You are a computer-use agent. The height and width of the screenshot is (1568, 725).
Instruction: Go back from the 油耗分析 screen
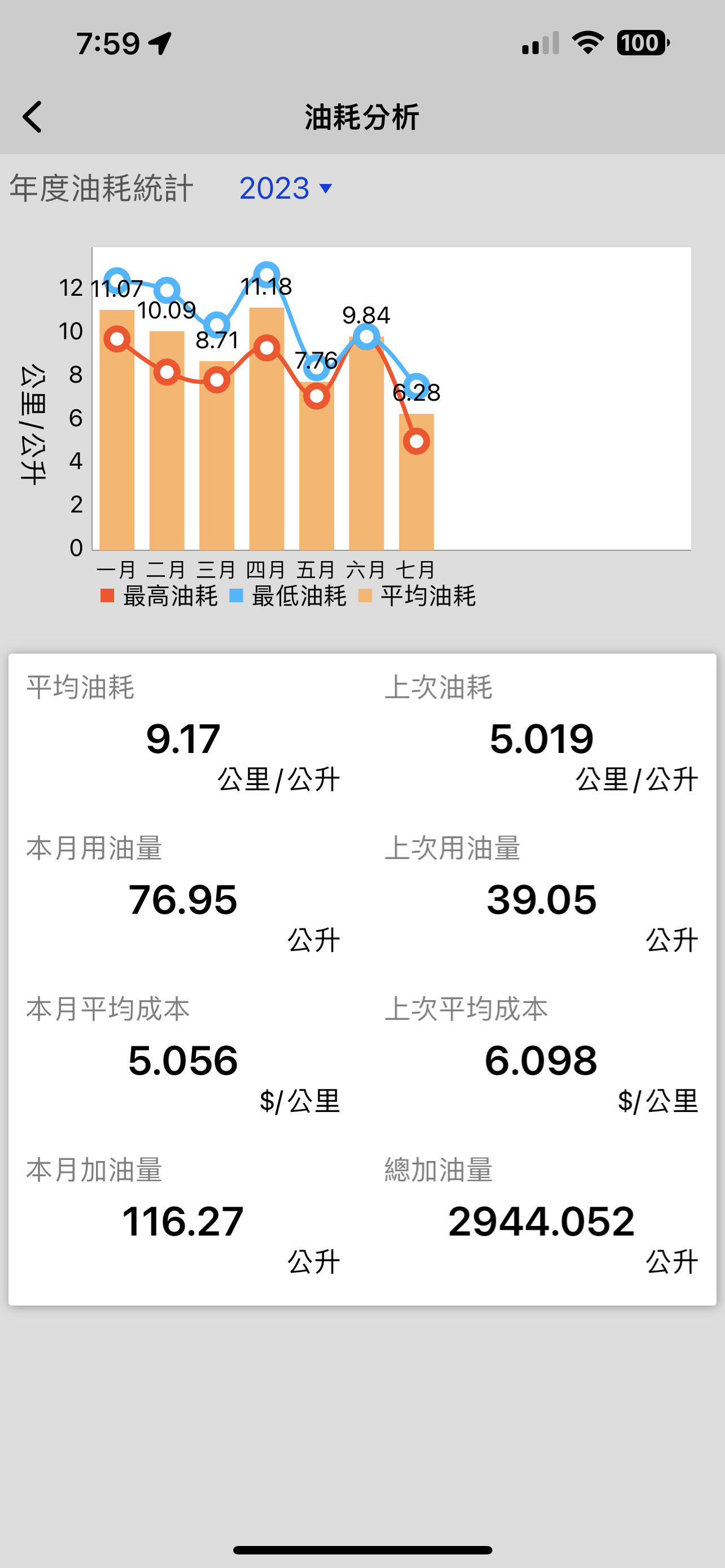point(32,117)
